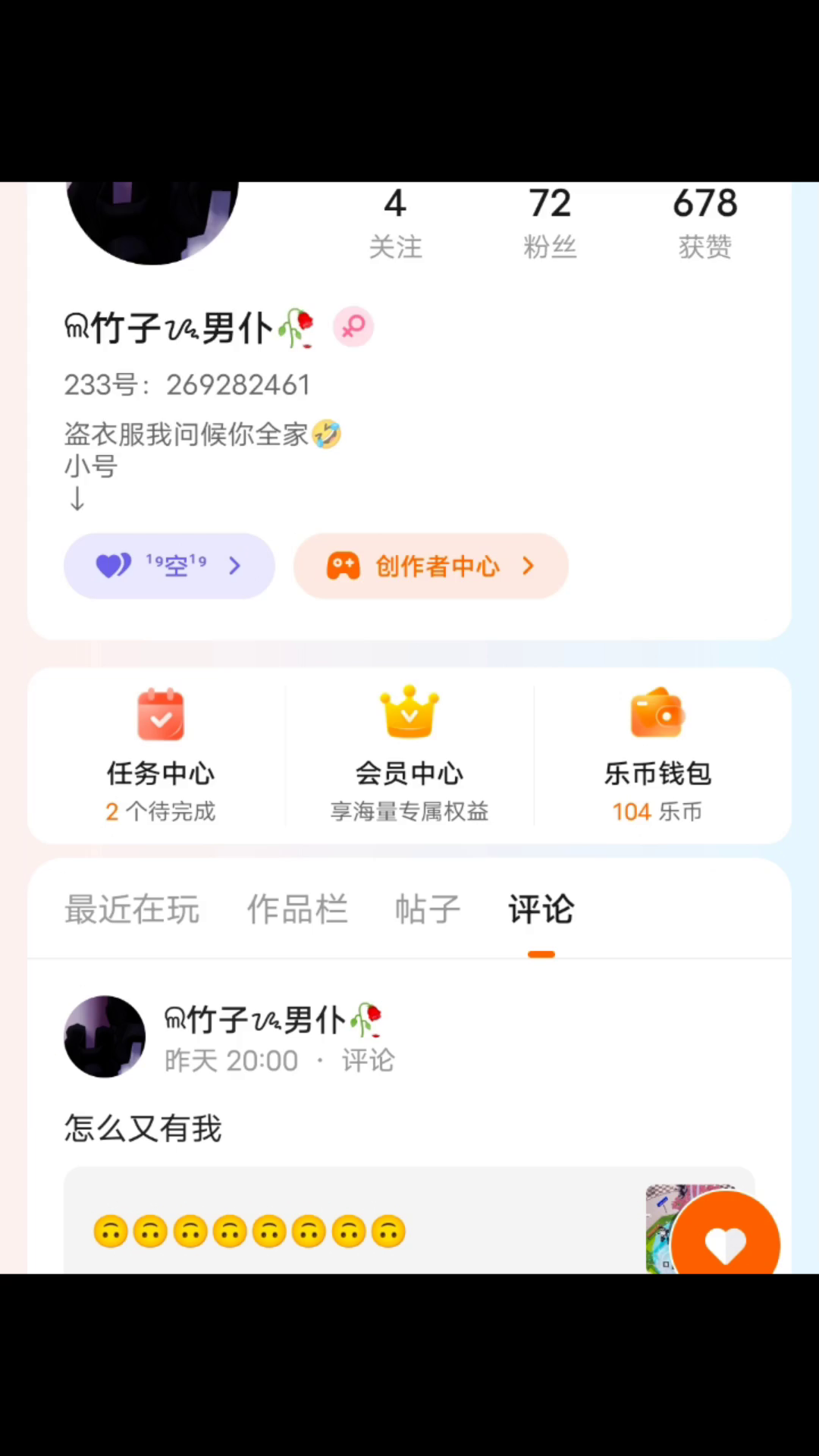Open the comment 怎么又有我
The image size is (819, 1456).
(143, 1128)
